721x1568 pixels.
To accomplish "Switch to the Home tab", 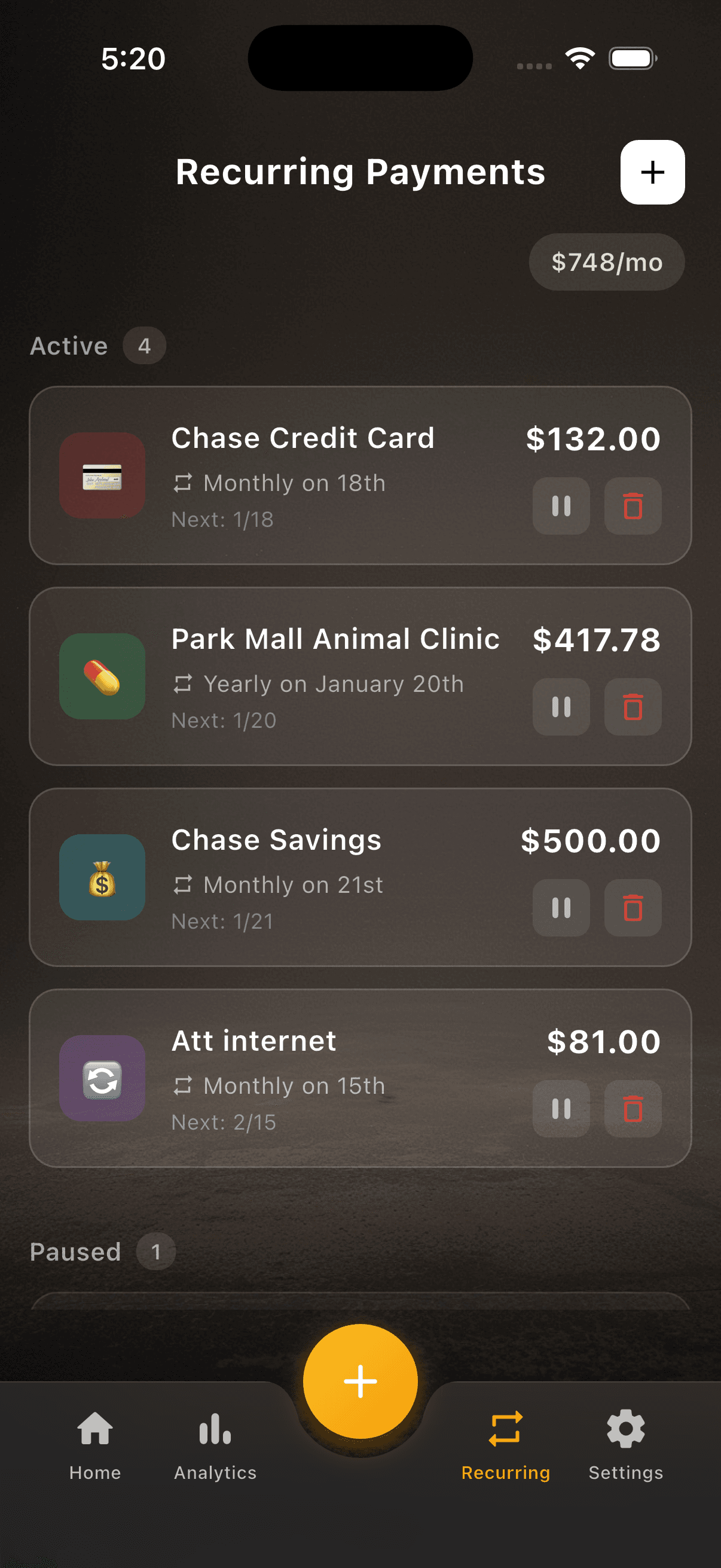I will (94, 1430).
